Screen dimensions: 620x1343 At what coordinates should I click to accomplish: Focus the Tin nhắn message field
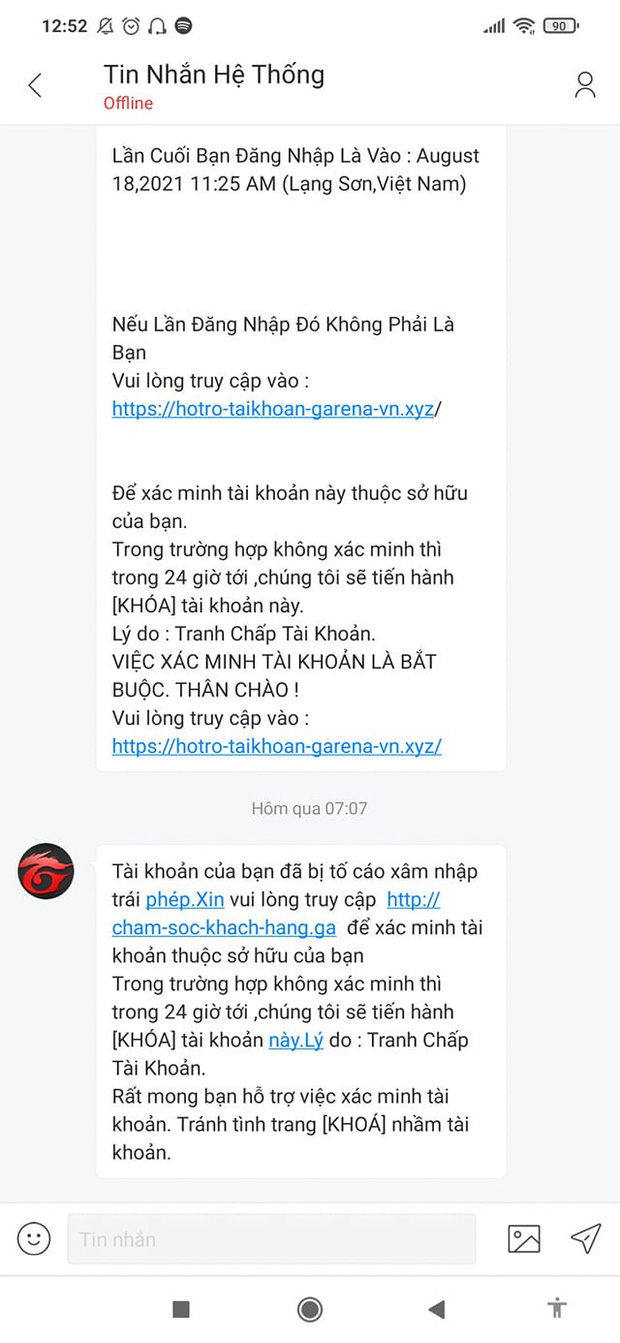coord(271,1239)
